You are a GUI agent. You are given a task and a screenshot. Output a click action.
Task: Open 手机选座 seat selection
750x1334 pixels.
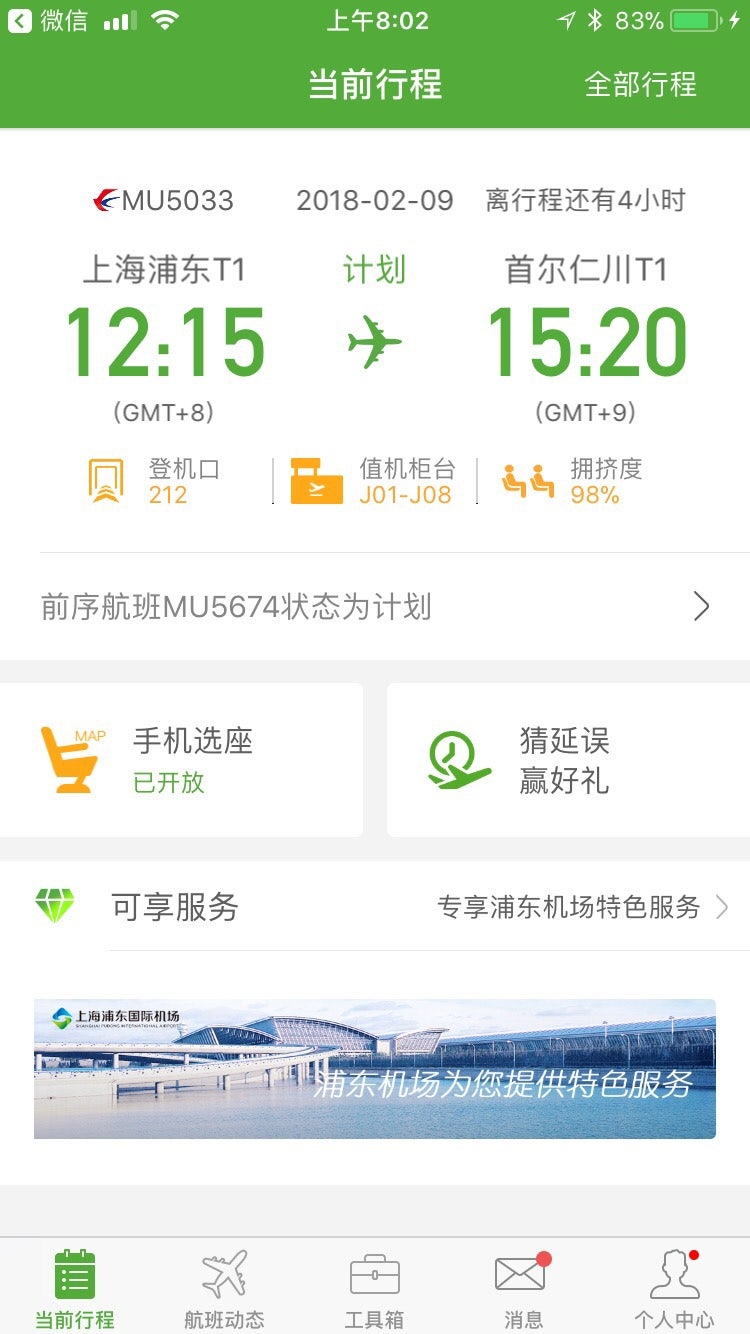pyautogui.click(x=181, y=760)
